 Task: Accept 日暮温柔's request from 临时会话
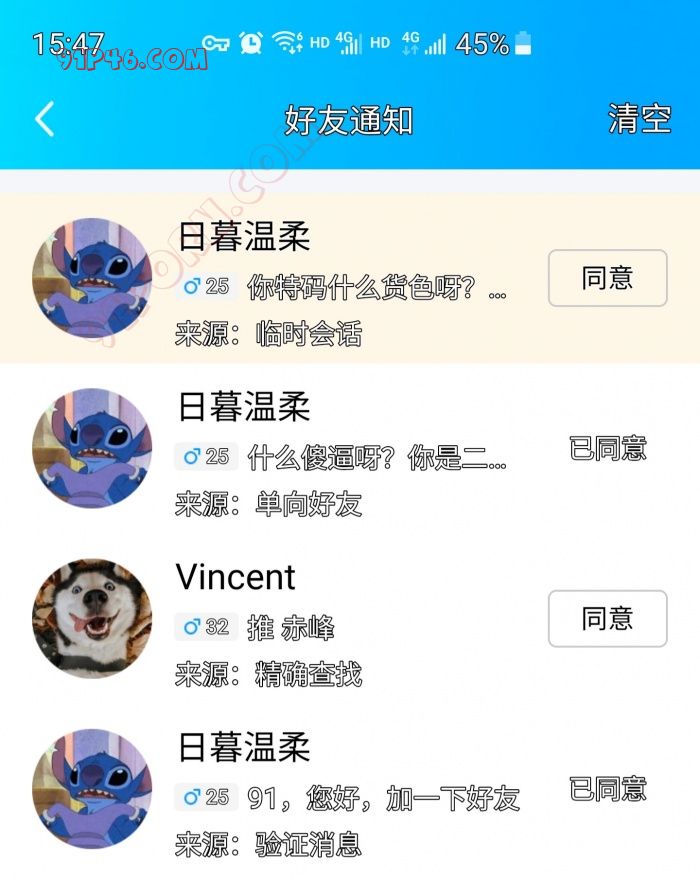pos(607,278)
